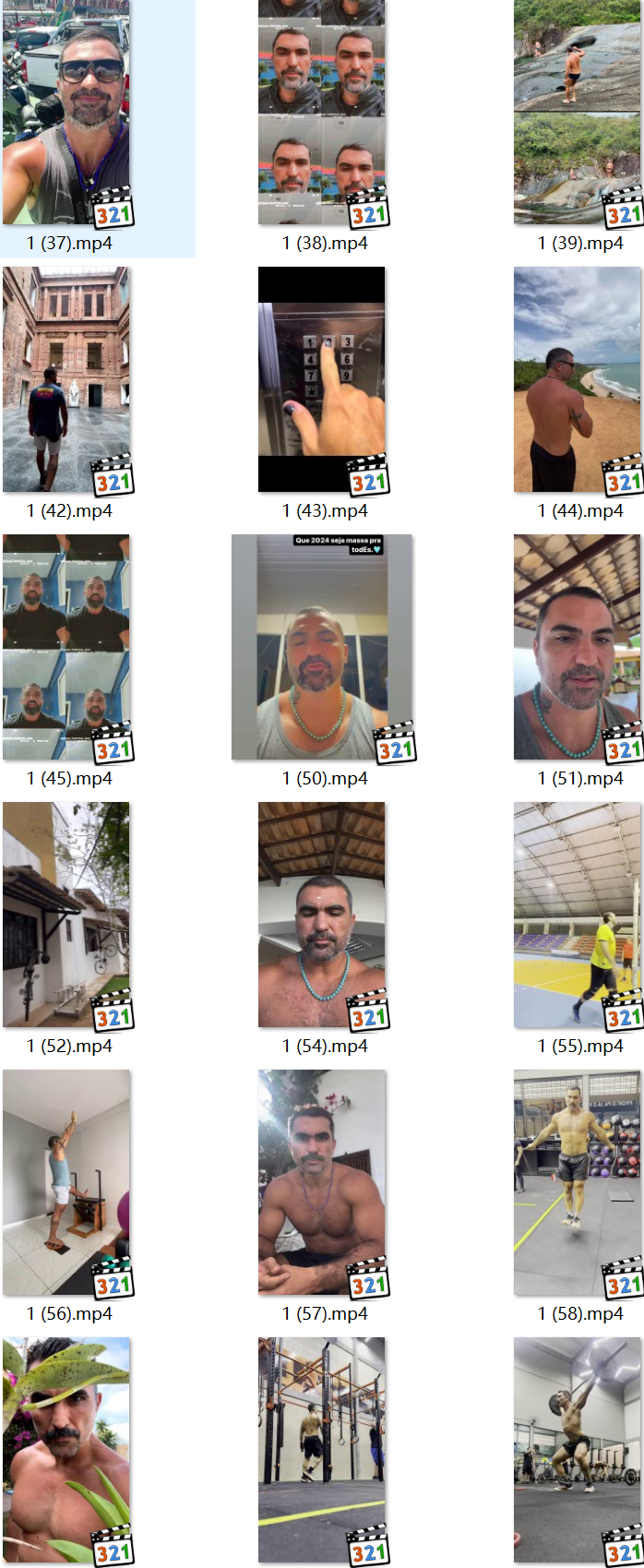Play file 1 (57).mp4
The height and width of the screenshot is (1568, 644).
click(x=322, y=1182)
